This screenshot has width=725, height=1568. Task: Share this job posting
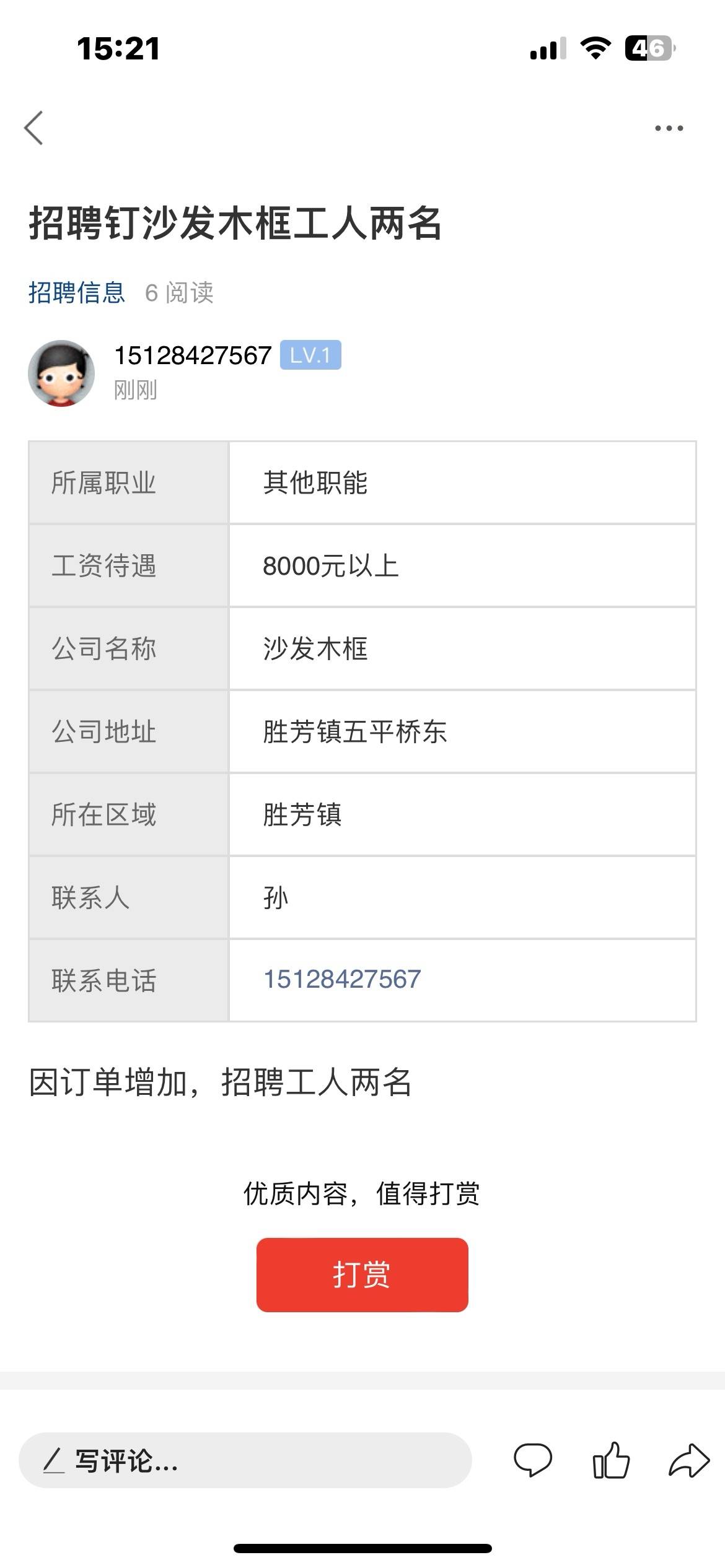688,1460
